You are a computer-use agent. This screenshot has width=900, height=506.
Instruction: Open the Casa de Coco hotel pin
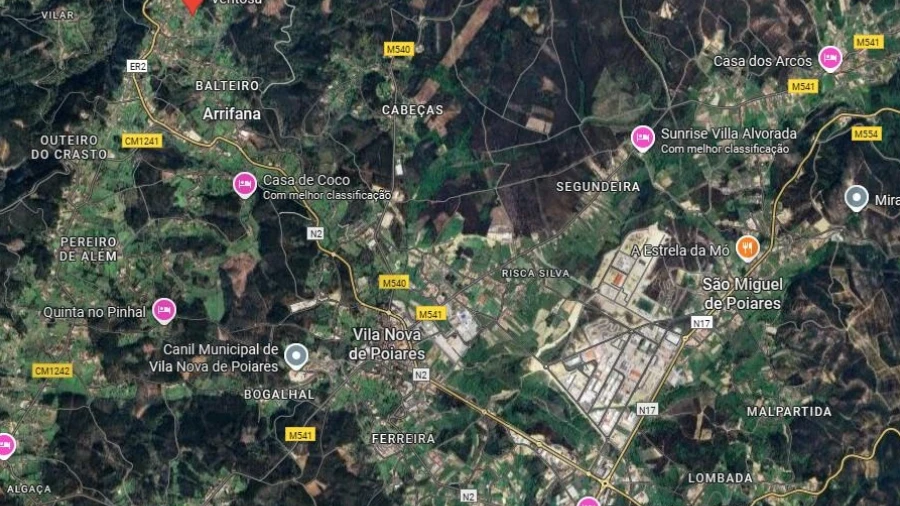click(244, 183)
